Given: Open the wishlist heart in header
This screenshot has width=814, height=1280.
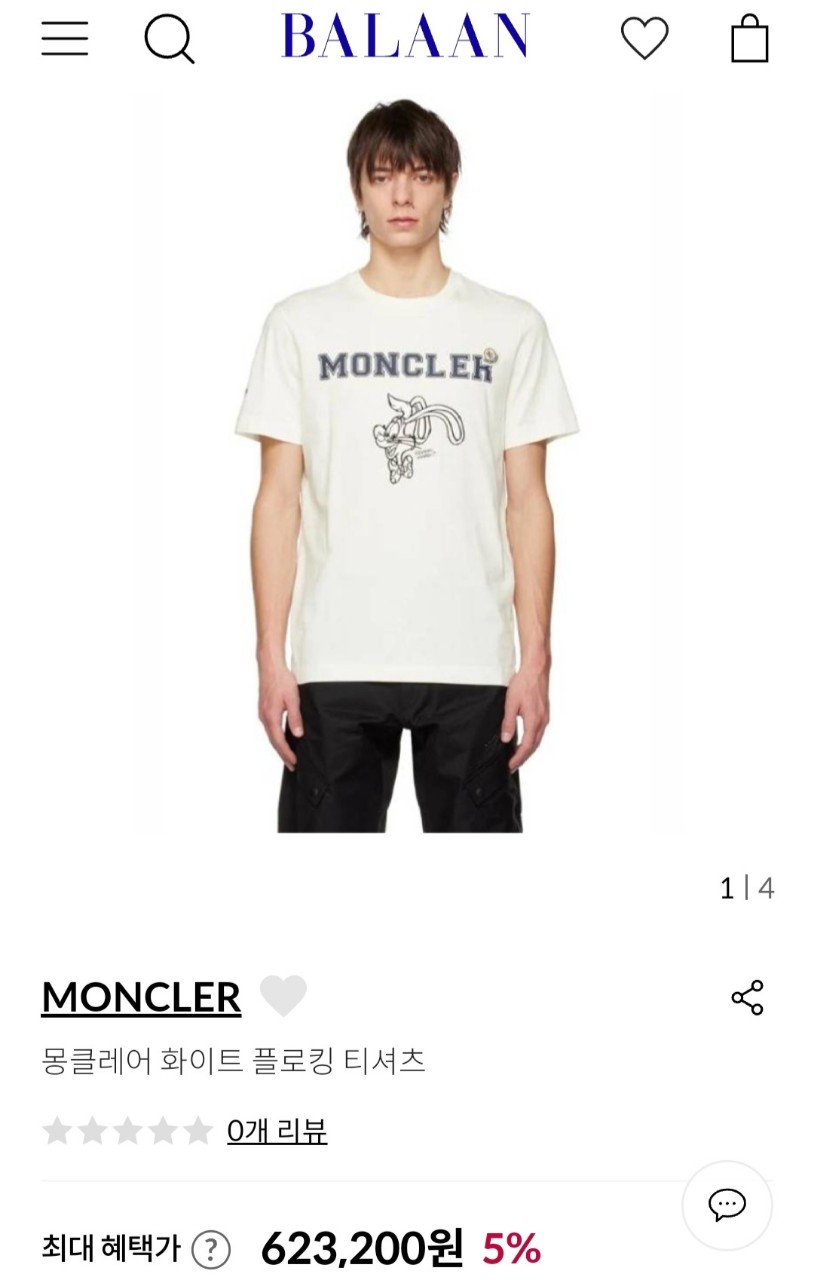Looking at the screenshot, I should coord(644,39).
